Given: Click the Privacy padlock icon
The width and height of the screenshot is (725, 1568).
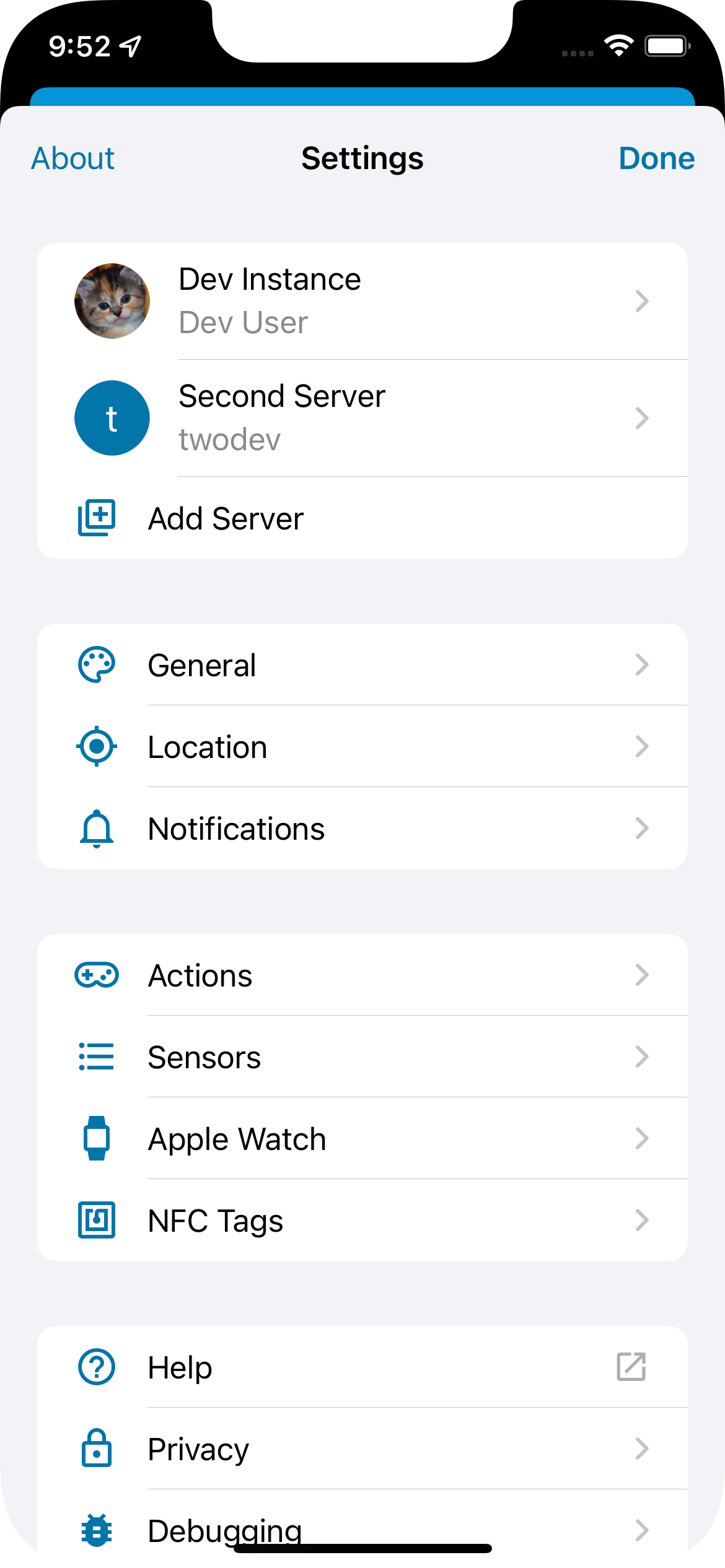Looking at the screenshot, I should pyautogui.click(x=96, y=1448).
